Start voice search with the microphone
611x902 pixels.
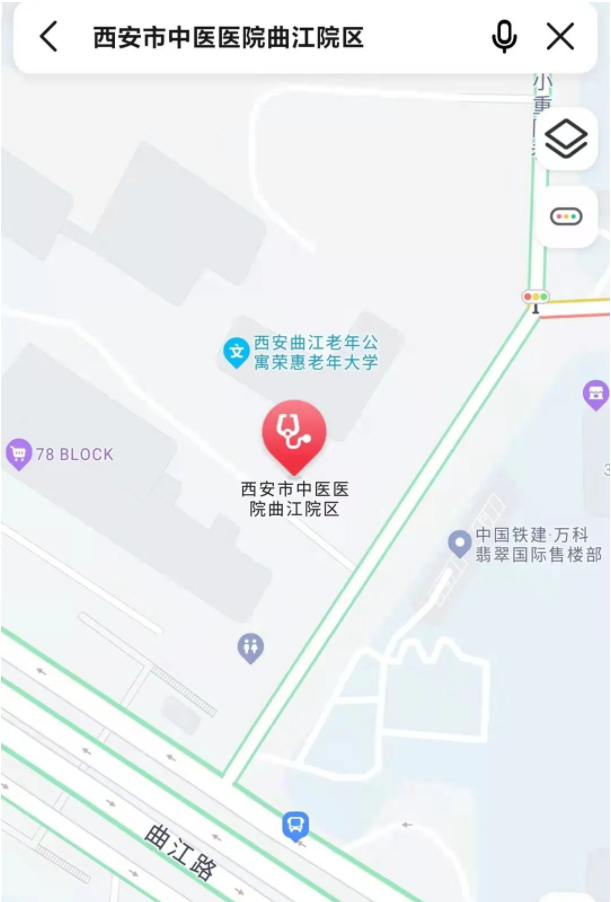pos(504,38)
